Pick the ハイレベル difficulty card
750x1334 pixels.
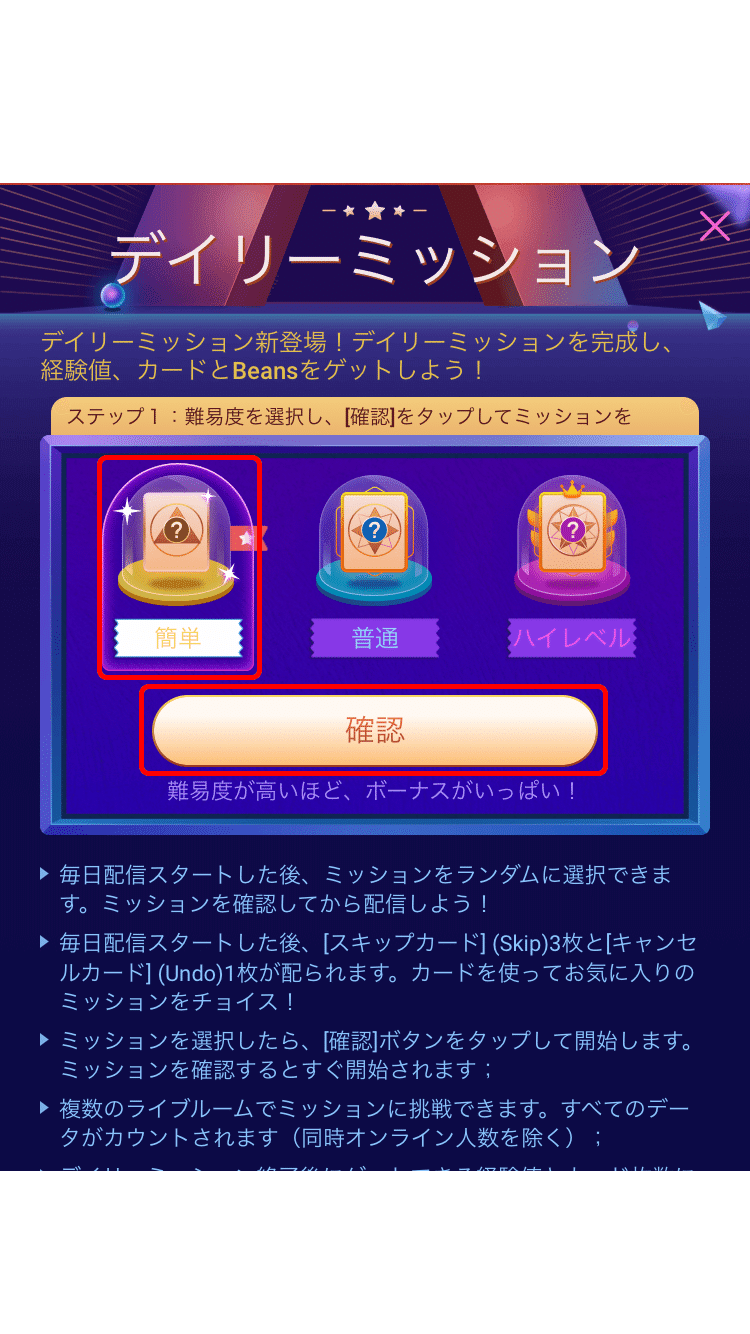tap(572, 565)
